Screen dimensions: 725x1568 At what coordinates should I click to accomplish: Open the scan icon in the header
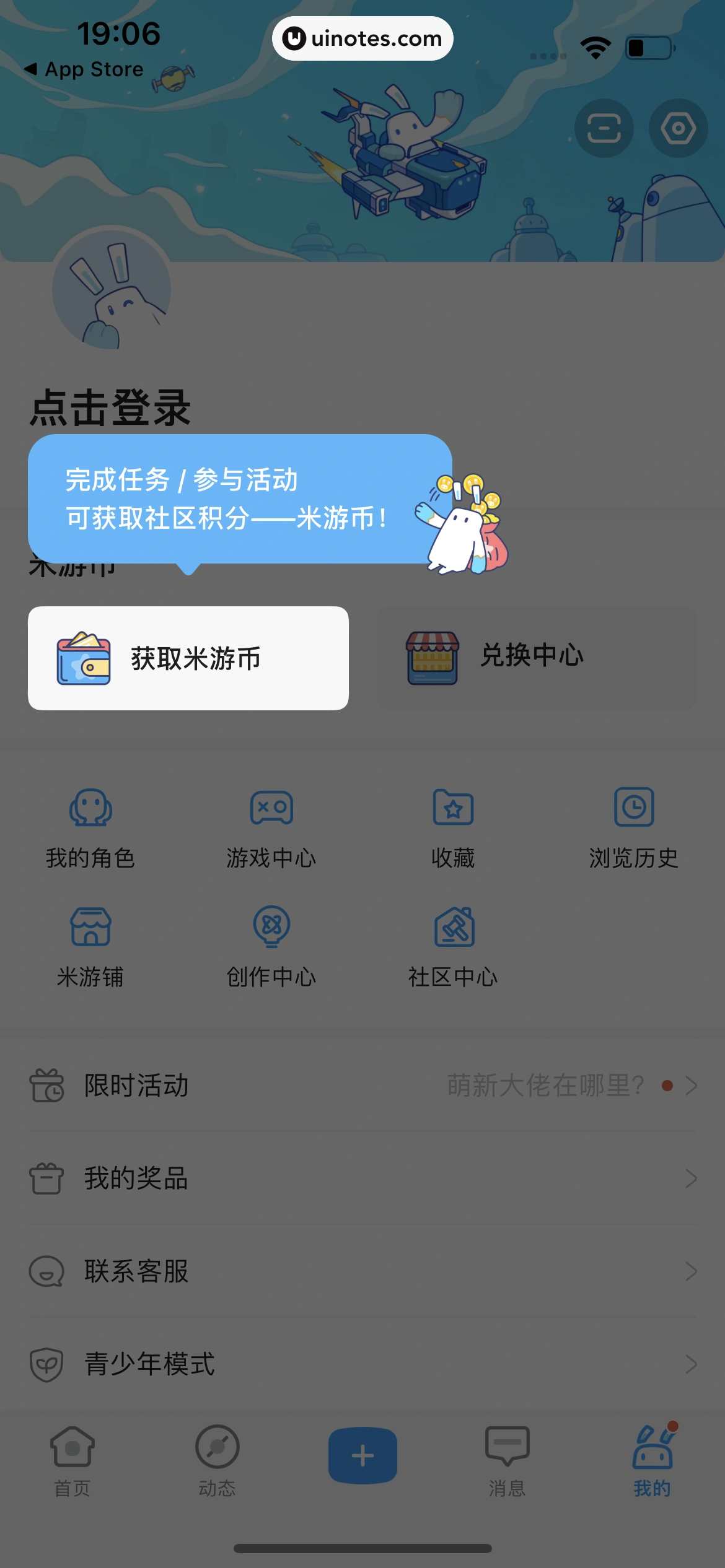pyautogui.click(x=604, y=128)
